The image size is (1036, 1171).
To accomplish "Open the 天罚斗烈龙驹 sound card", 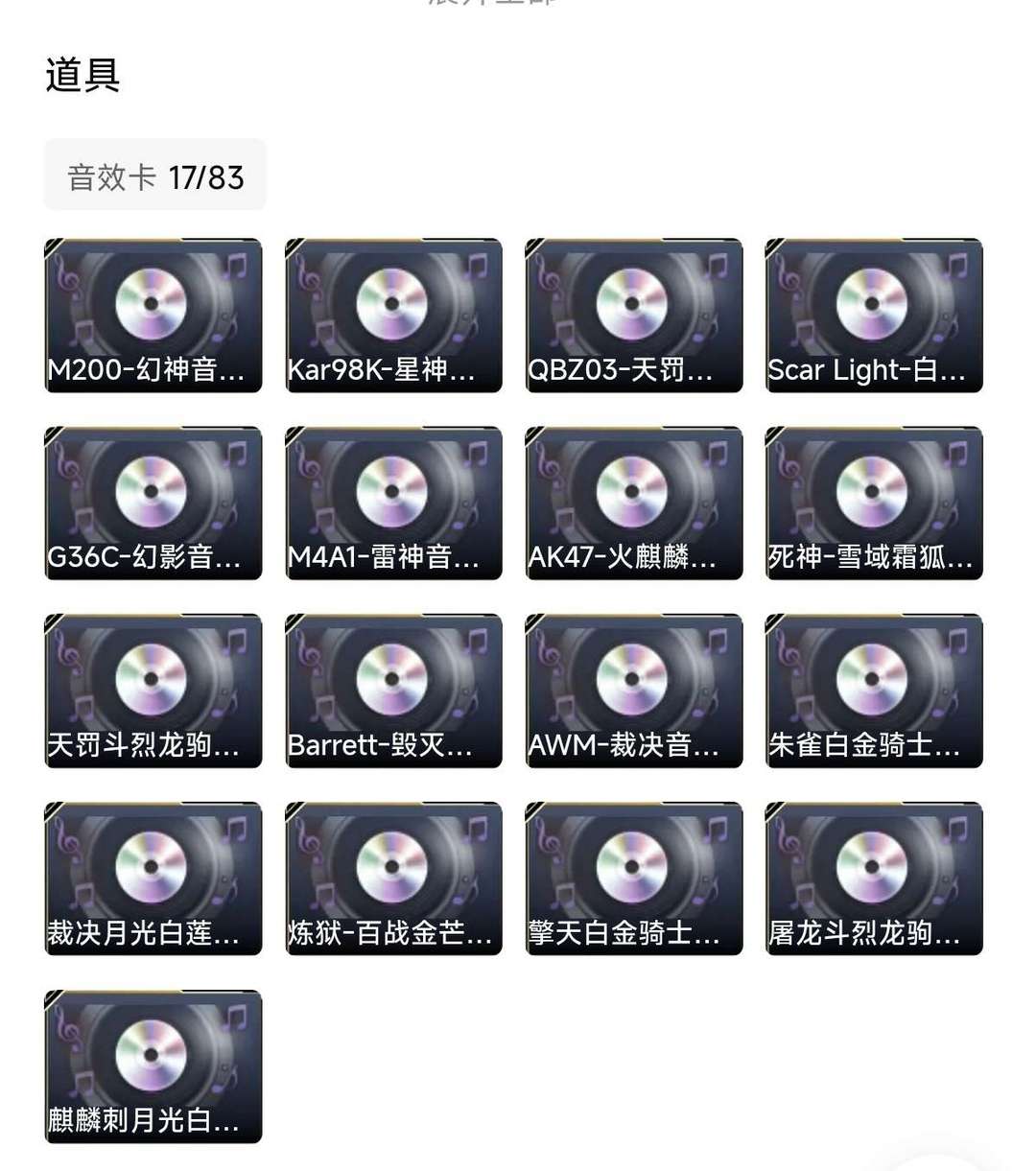I will (x=153, y=691).
